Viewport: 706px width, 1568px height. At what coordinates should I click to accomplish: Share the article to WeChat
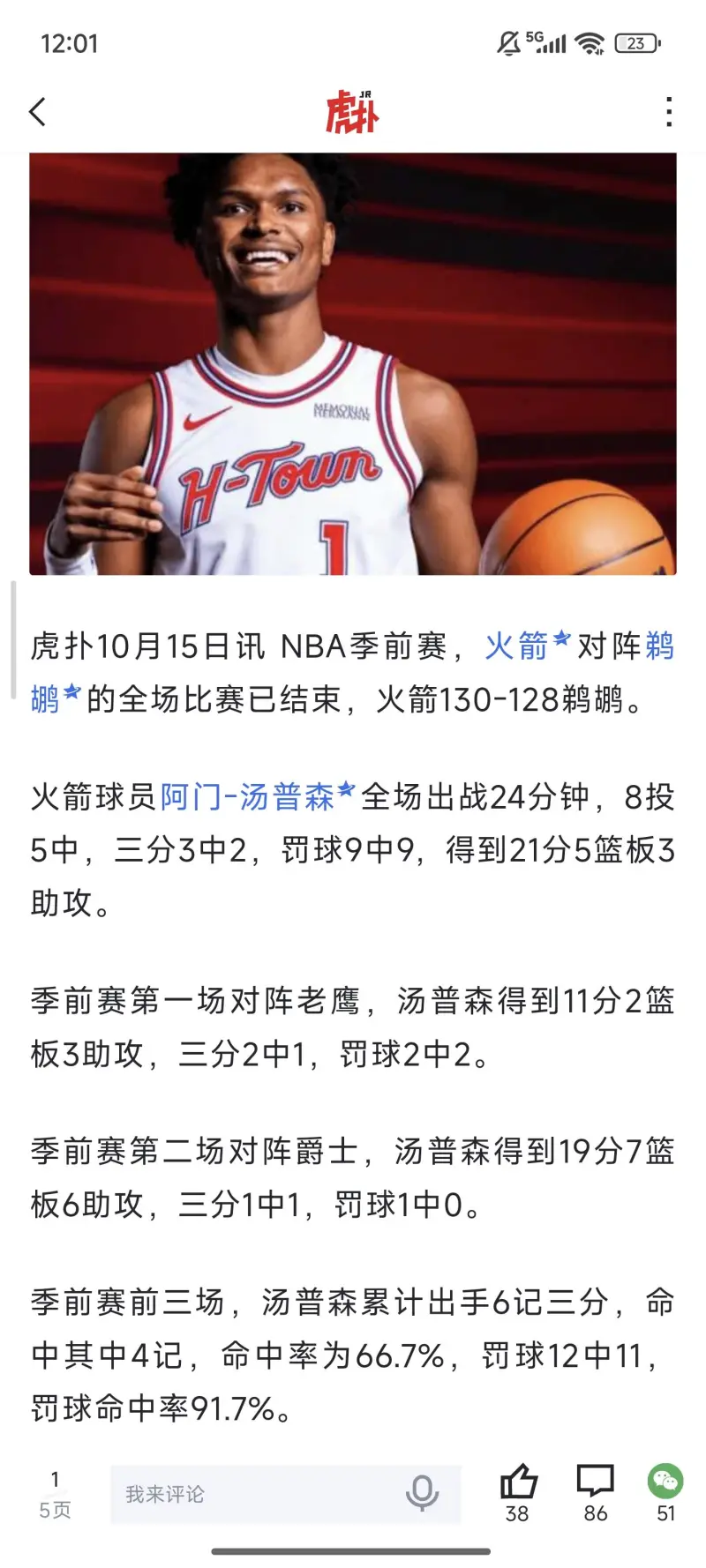click(665, 1483)
